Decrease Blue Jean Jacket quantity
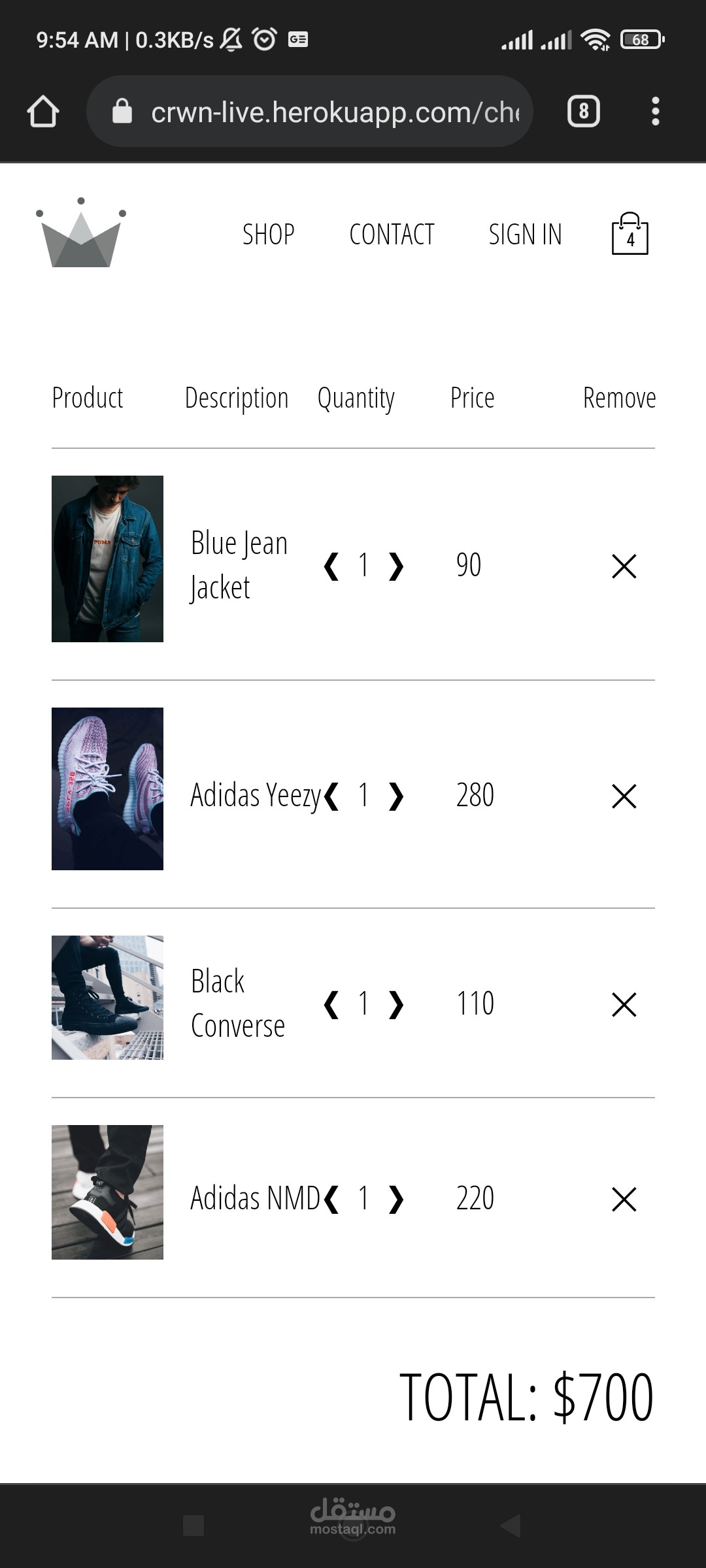706x1568 pixels. [331, 566]
